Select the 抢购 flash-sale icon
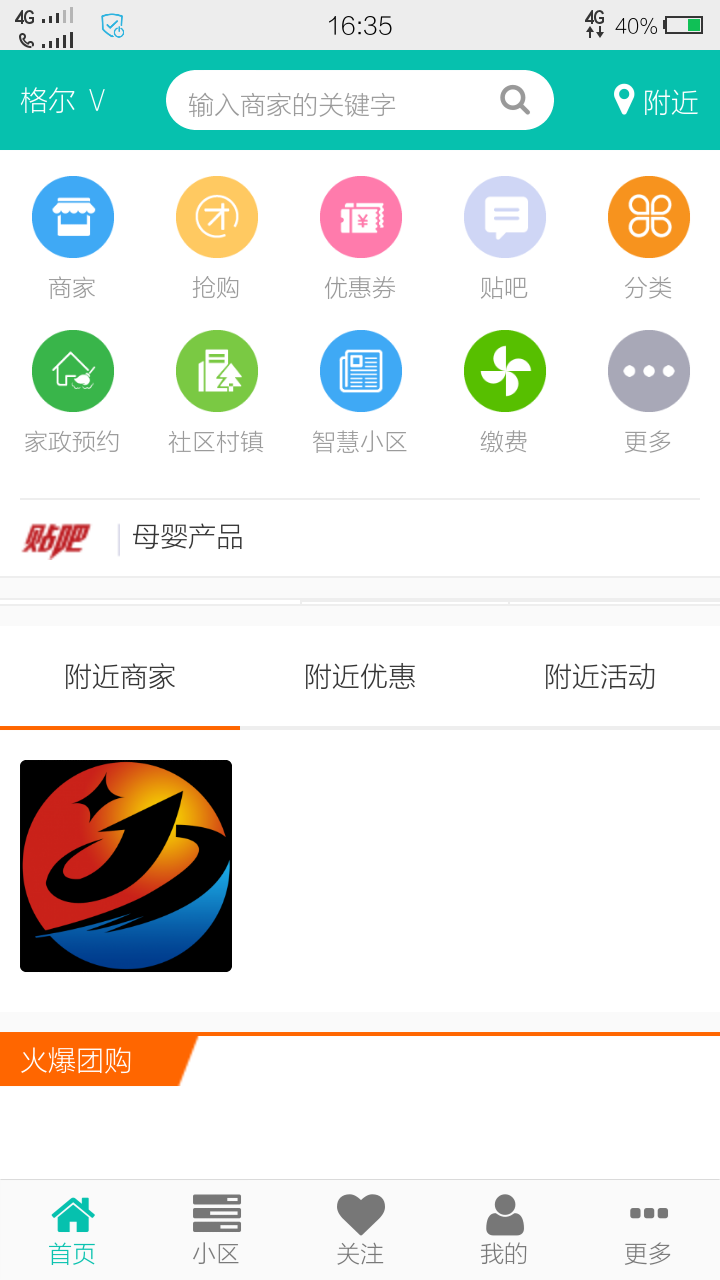 pos(216,216)
